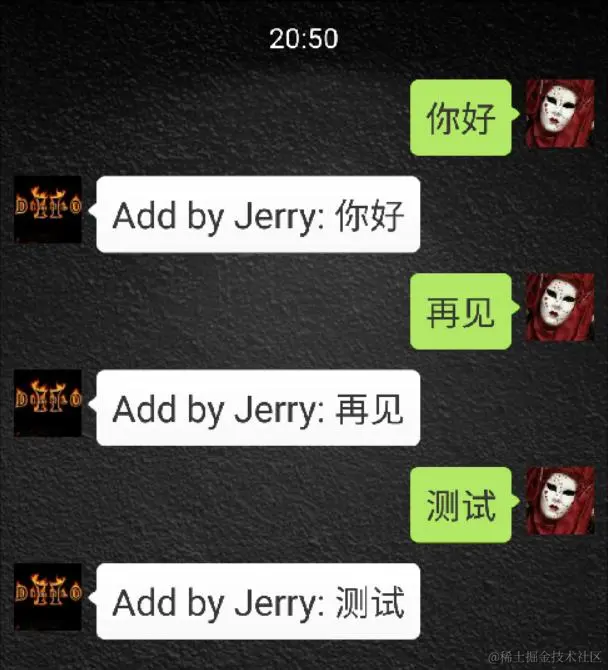Open Diablo avatar beside 'Add by Jerry: 你好'
This screenshot has width=608, height=670.
[x=47, y=208]
